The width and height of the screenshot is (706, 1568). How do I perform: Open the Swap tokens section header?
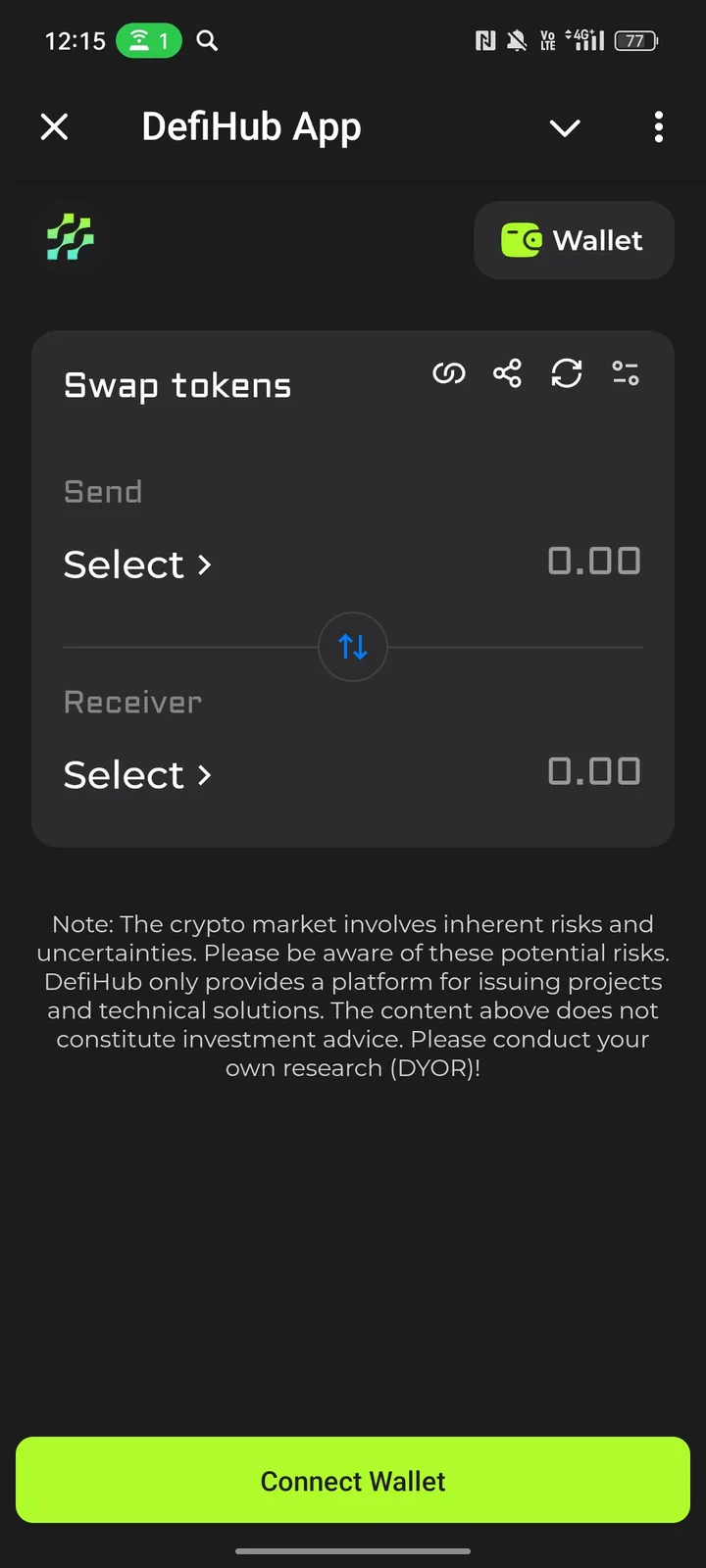point(177,384)
